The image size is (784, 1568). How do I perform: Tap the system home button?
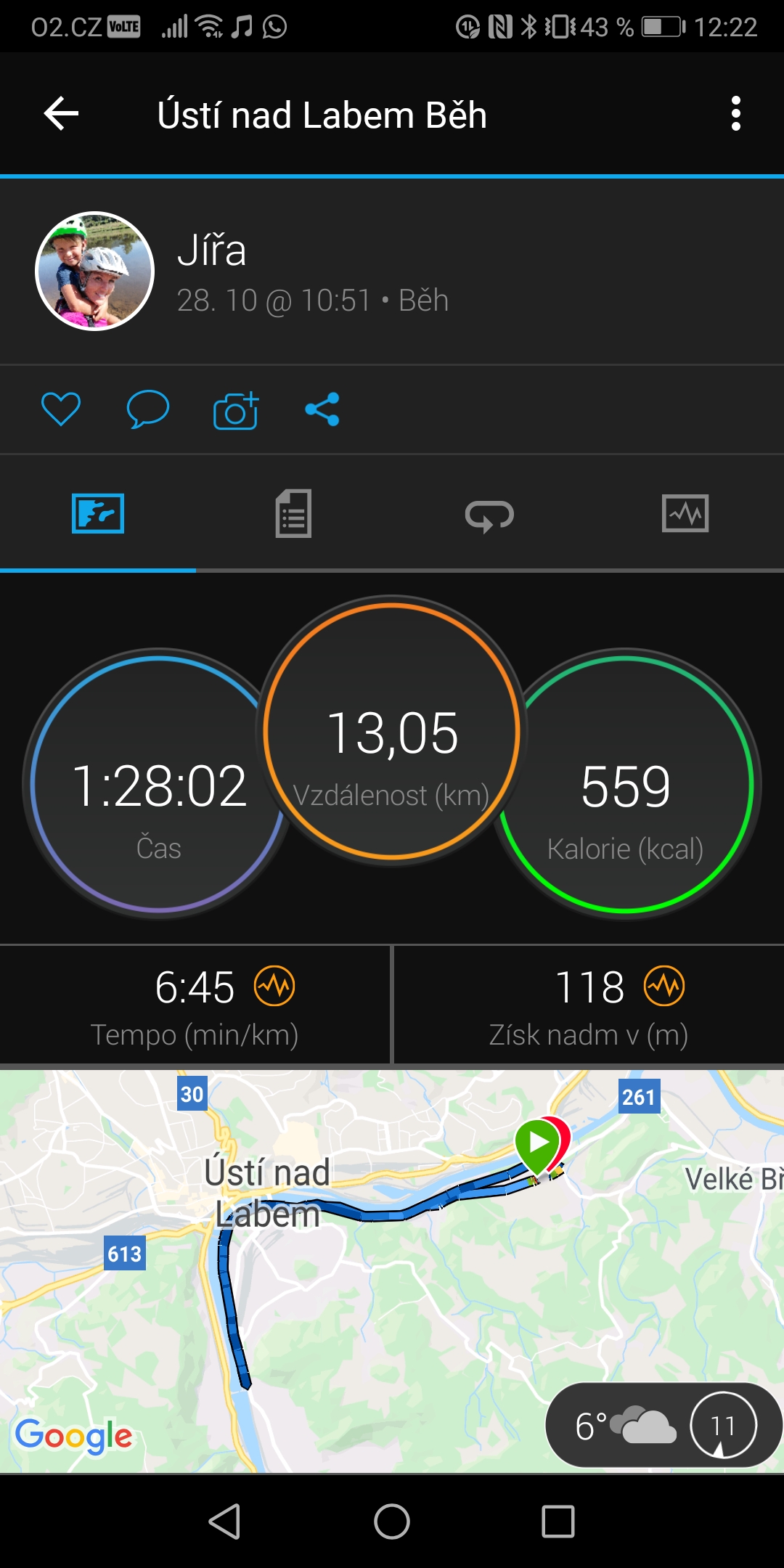[x=392, y=1521]
